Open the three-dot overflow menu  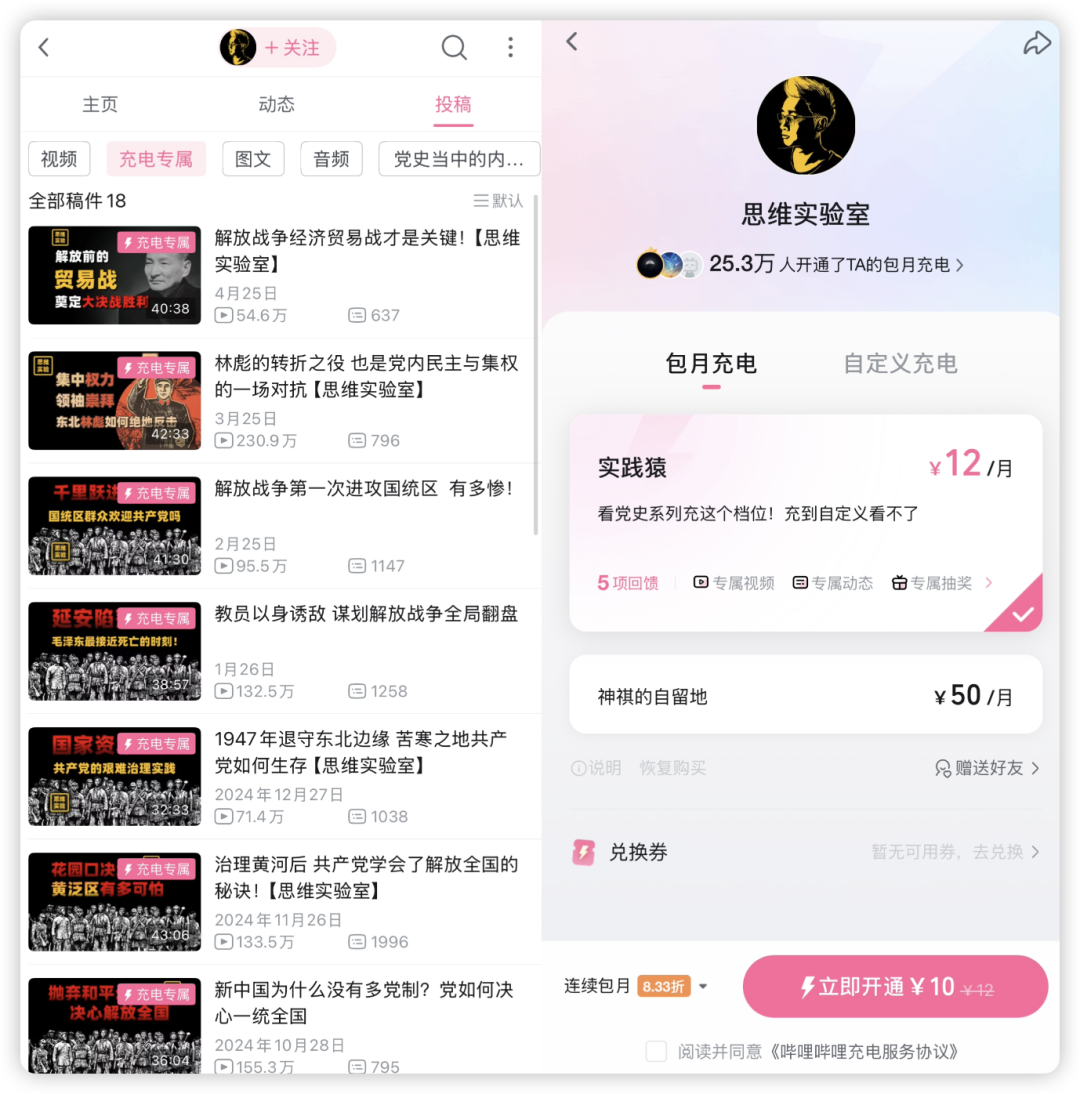click(510, 47)
